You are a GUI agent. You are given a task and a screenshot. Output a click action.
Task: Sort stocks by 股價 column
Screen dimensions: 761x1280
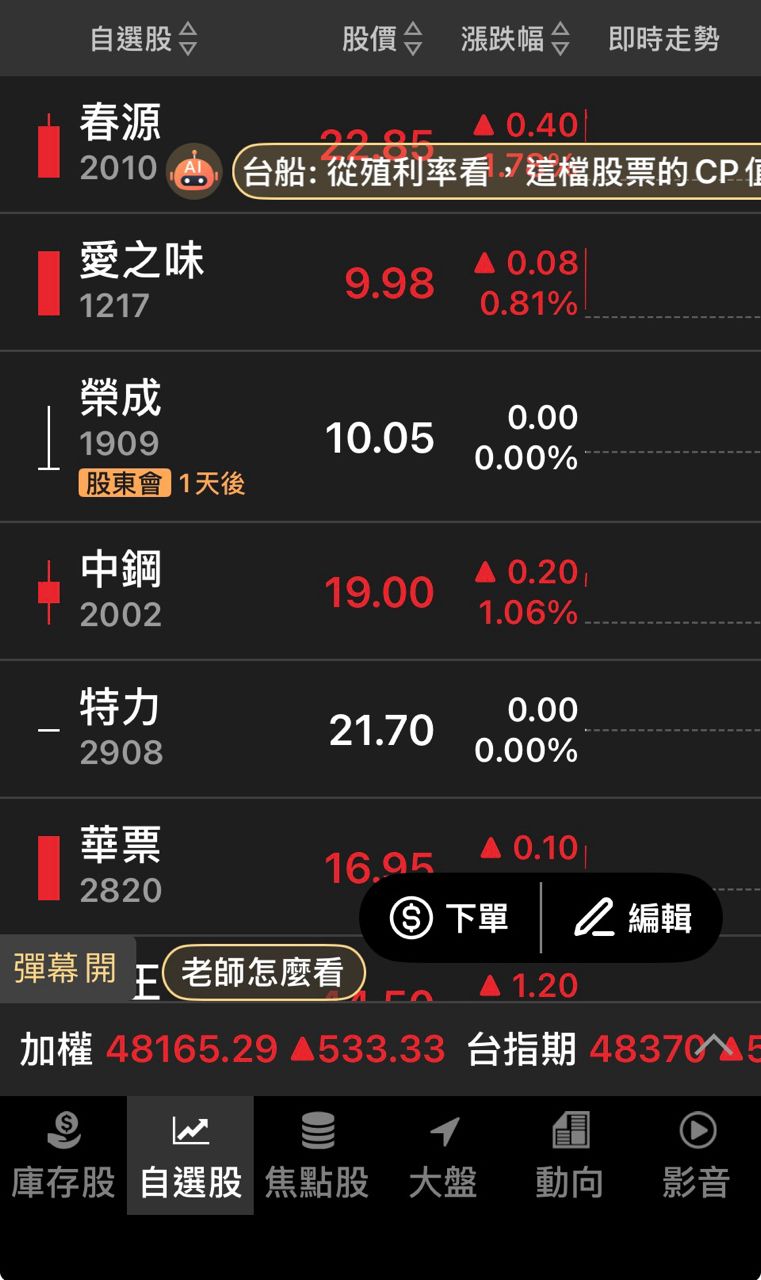click(x=383, y=40)
